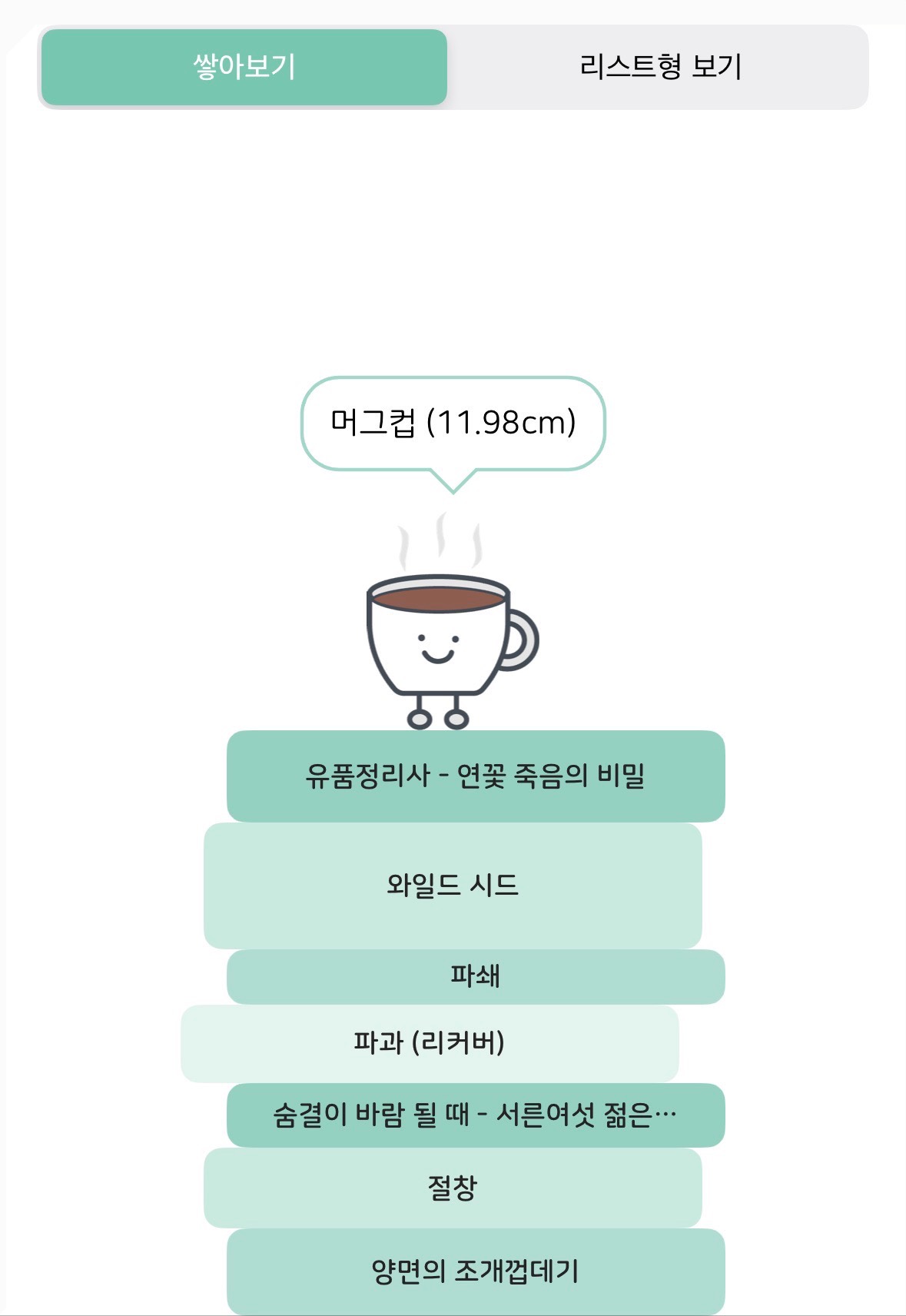The image size is (906, 1316).
Task: Select the book 절창
Action: (452, 1188)
